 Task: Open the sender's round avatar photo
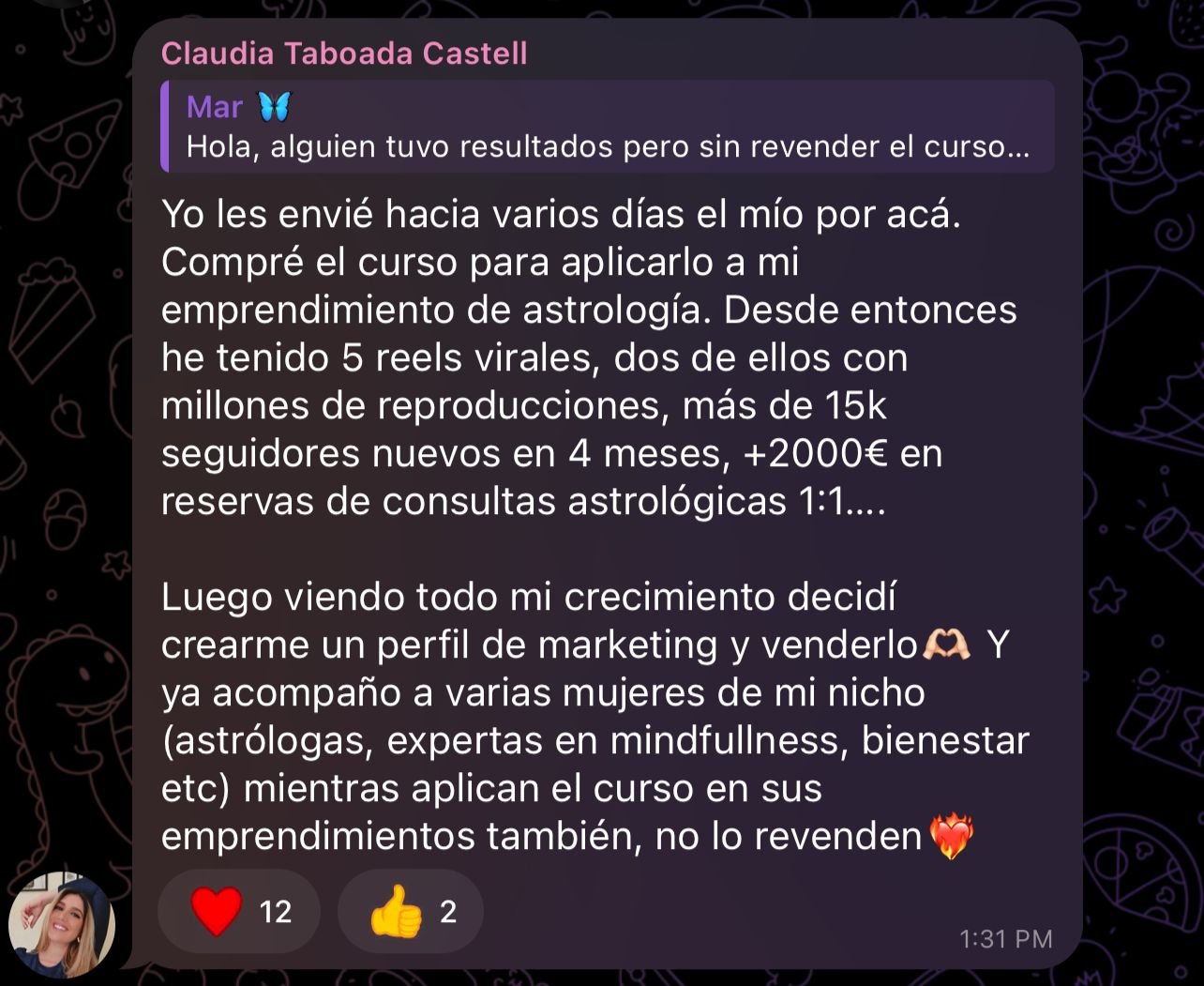coord(61,926)
